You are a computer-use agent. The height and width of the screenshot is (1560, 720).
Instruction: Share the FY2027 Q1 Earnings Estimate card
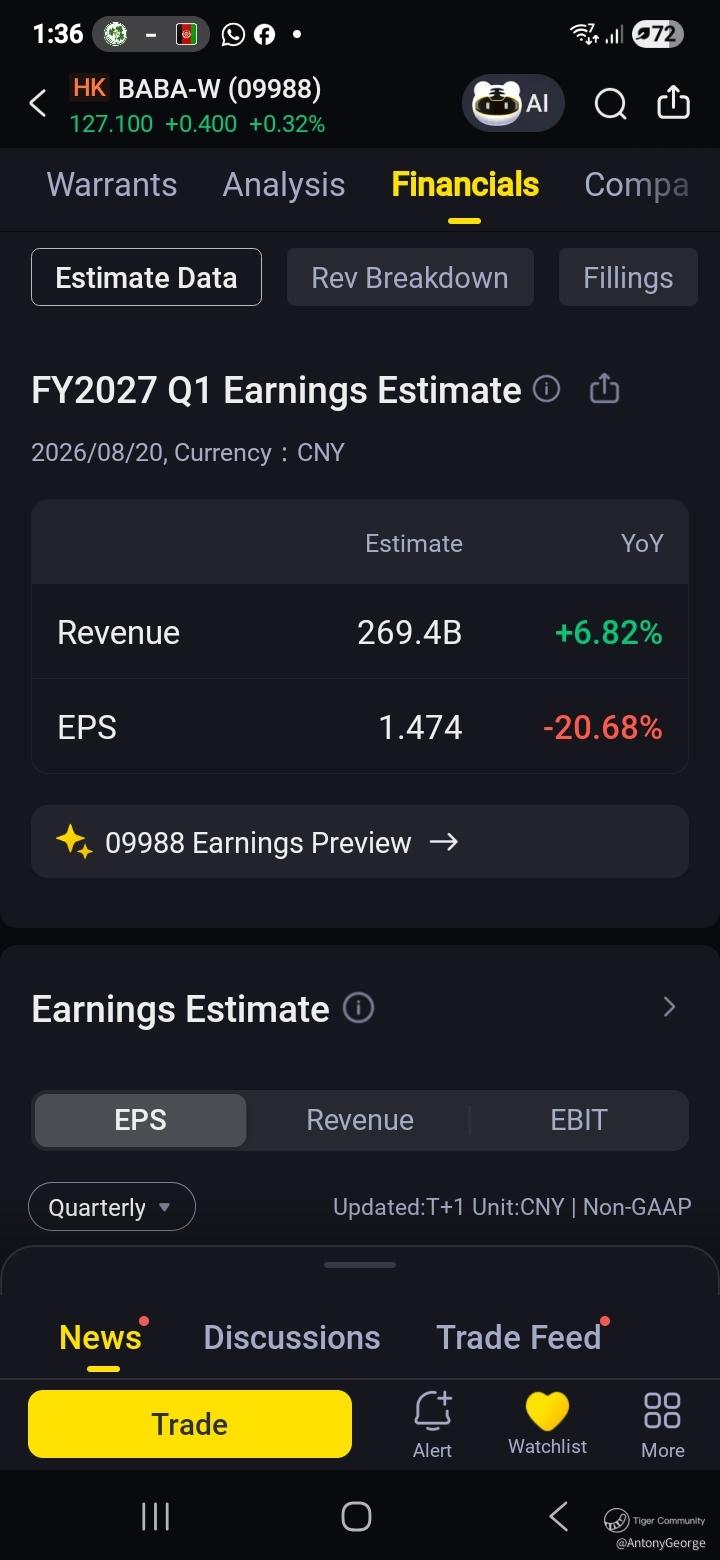pos(604,388)
